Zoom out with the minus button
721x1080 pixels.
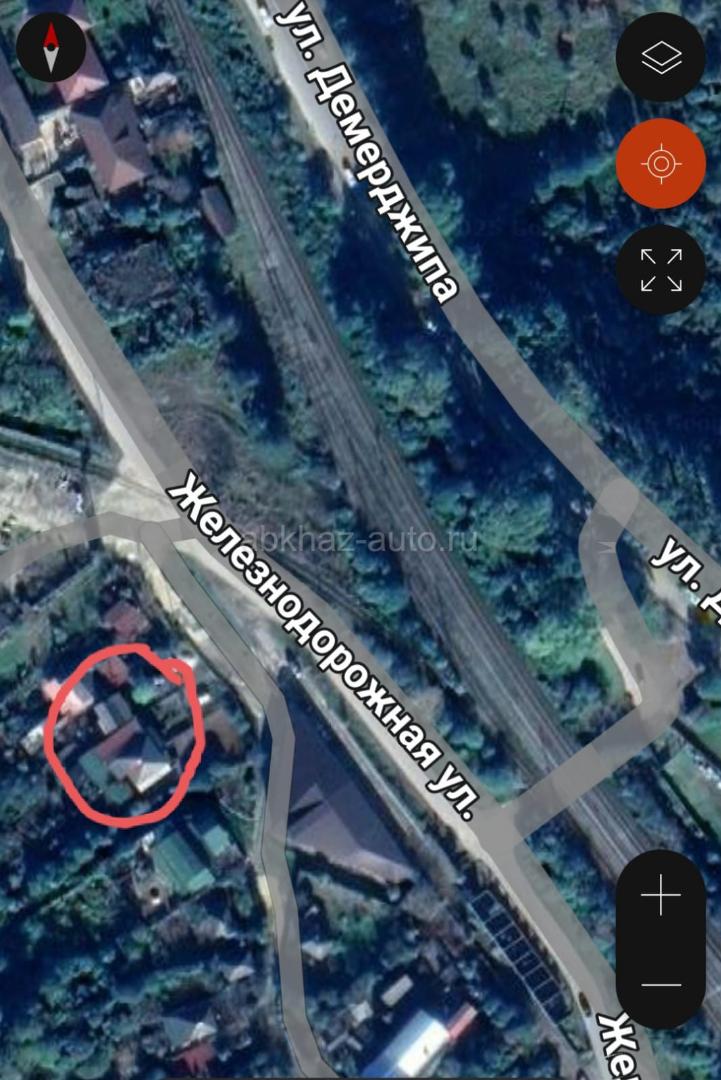coord(660,985)
